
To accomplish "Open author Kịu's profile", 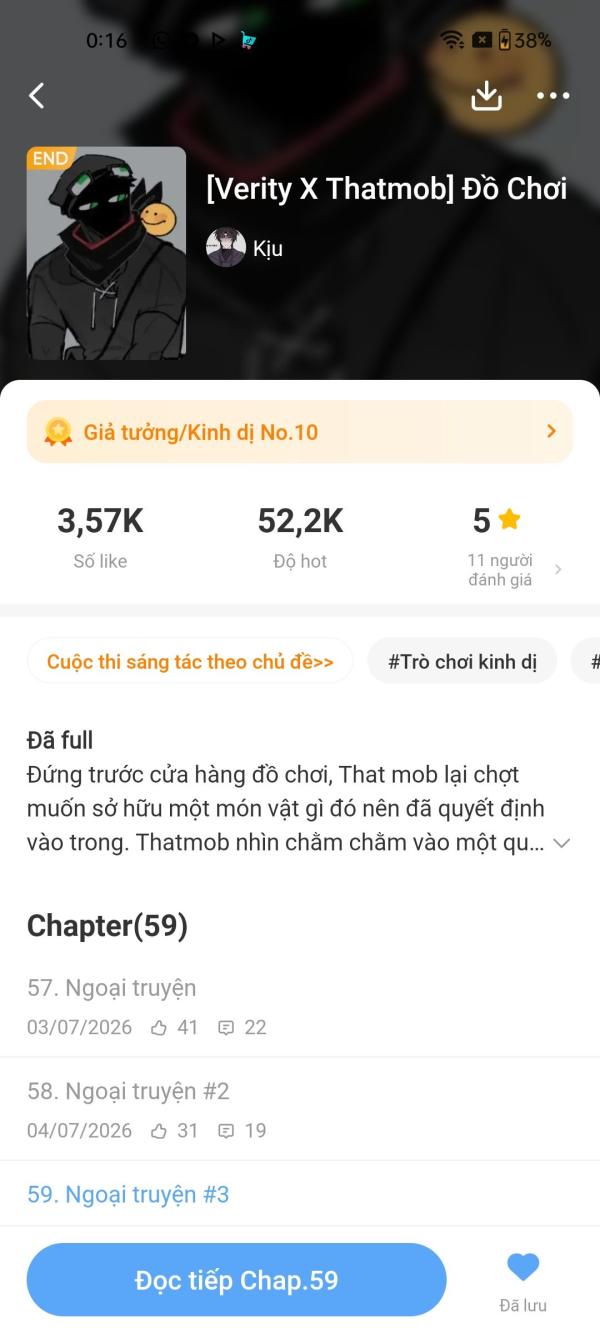I will [x=245, y=248].
